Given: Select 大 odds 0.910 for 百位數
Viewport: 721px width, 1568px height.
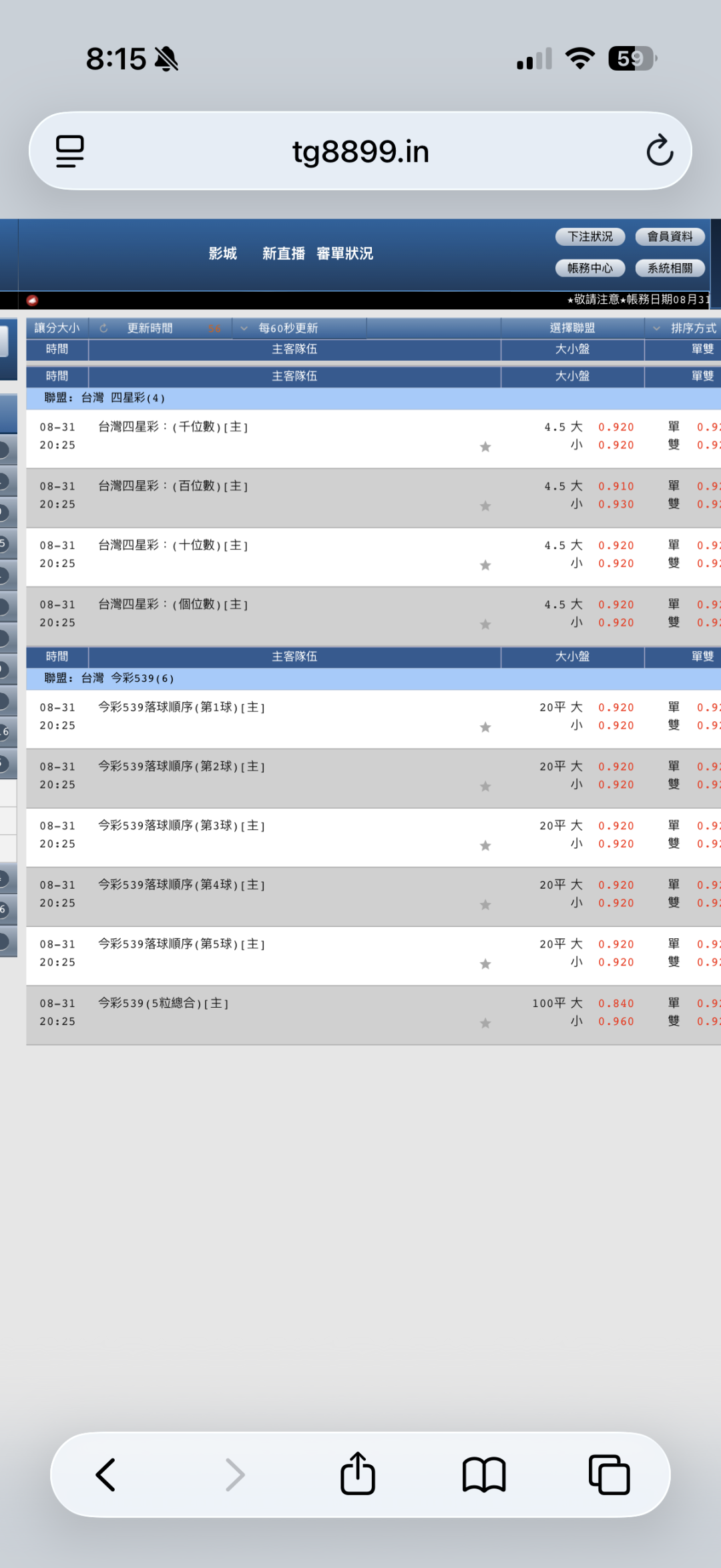Looking at the screenshot, I should pyautogui.click(x=616, y=486).
